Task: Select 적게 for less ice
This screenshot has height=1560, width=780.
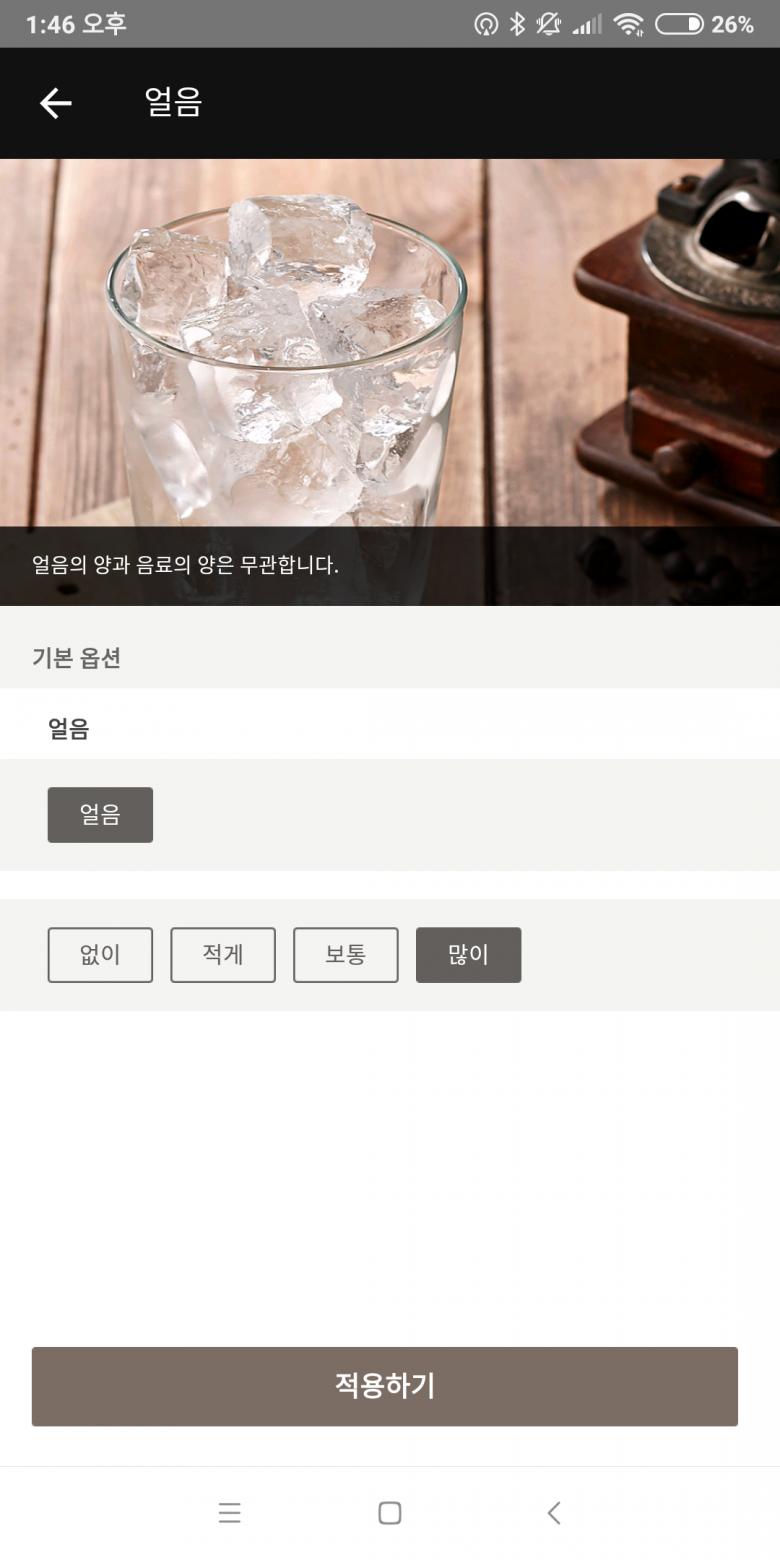Action: pos(223,955)
